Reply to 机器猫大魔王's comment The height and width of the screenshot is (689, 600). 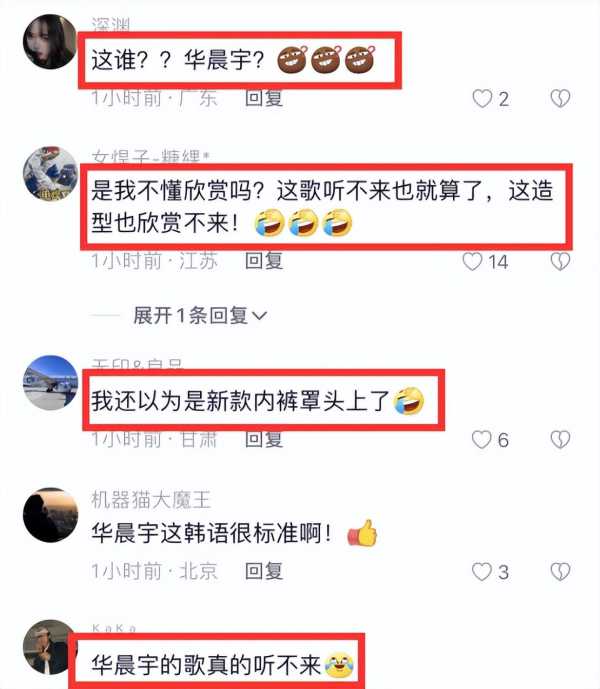265,571
